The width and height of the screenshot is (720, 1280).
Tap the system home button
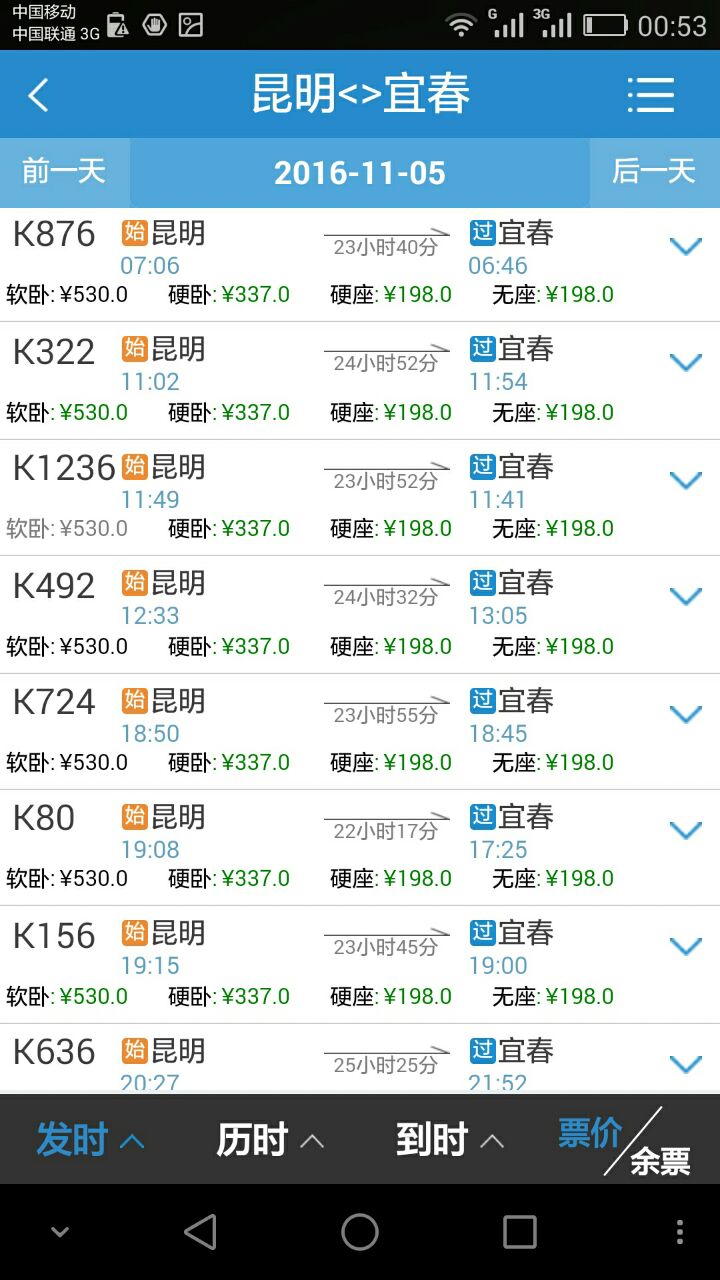click(x=360, y=1232)
